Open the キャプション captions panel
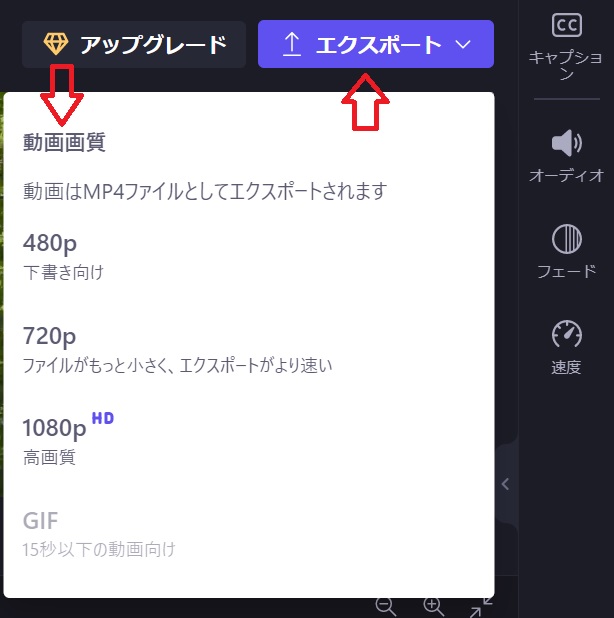 pos(566,45)
